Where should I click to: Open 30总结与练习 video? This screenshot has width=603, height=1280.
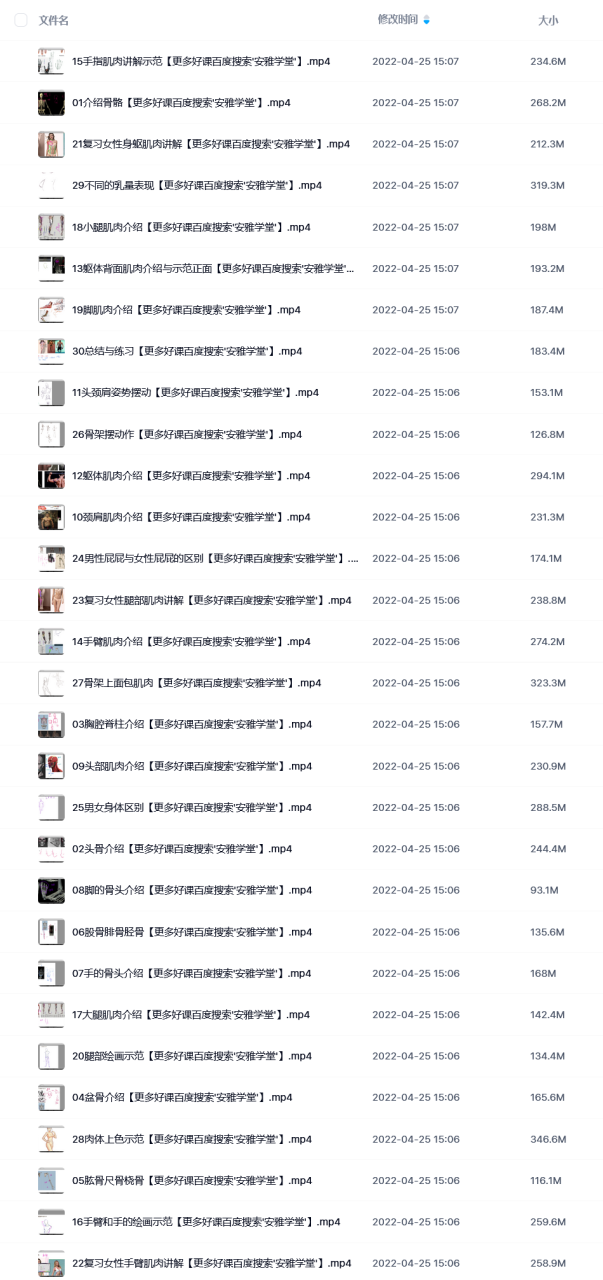[x=186, y=352]
